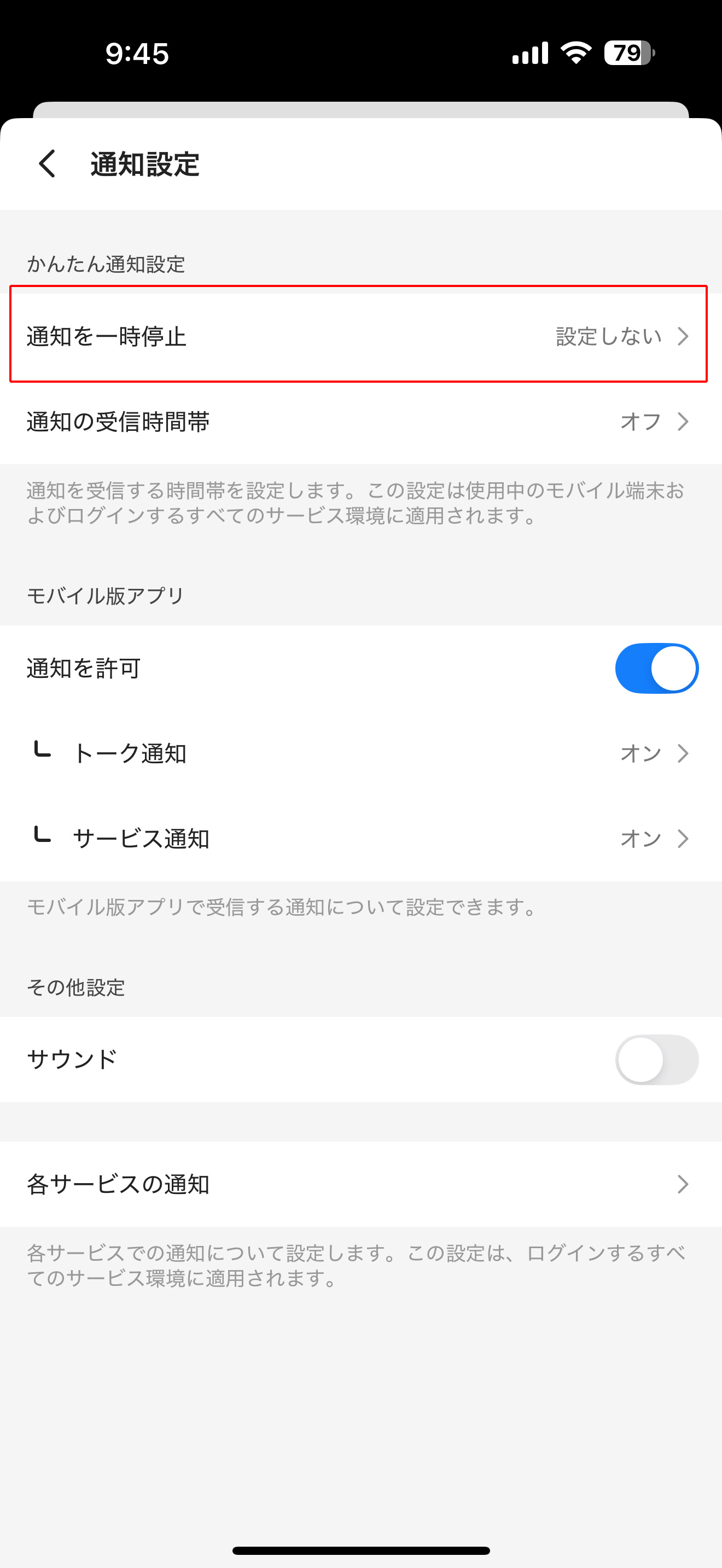
Task: Go back from 通知設定 screen
Action: [x=48, y=163]
